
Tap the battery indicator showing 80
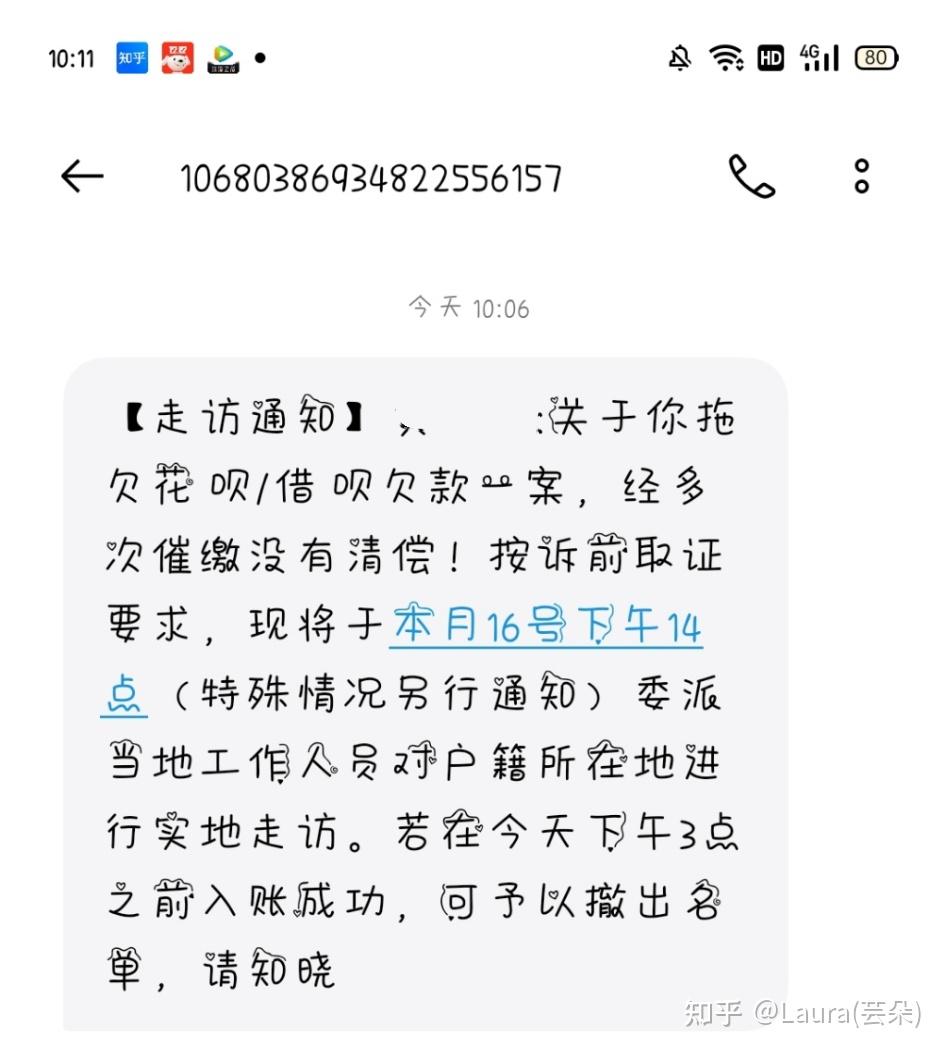875,57
